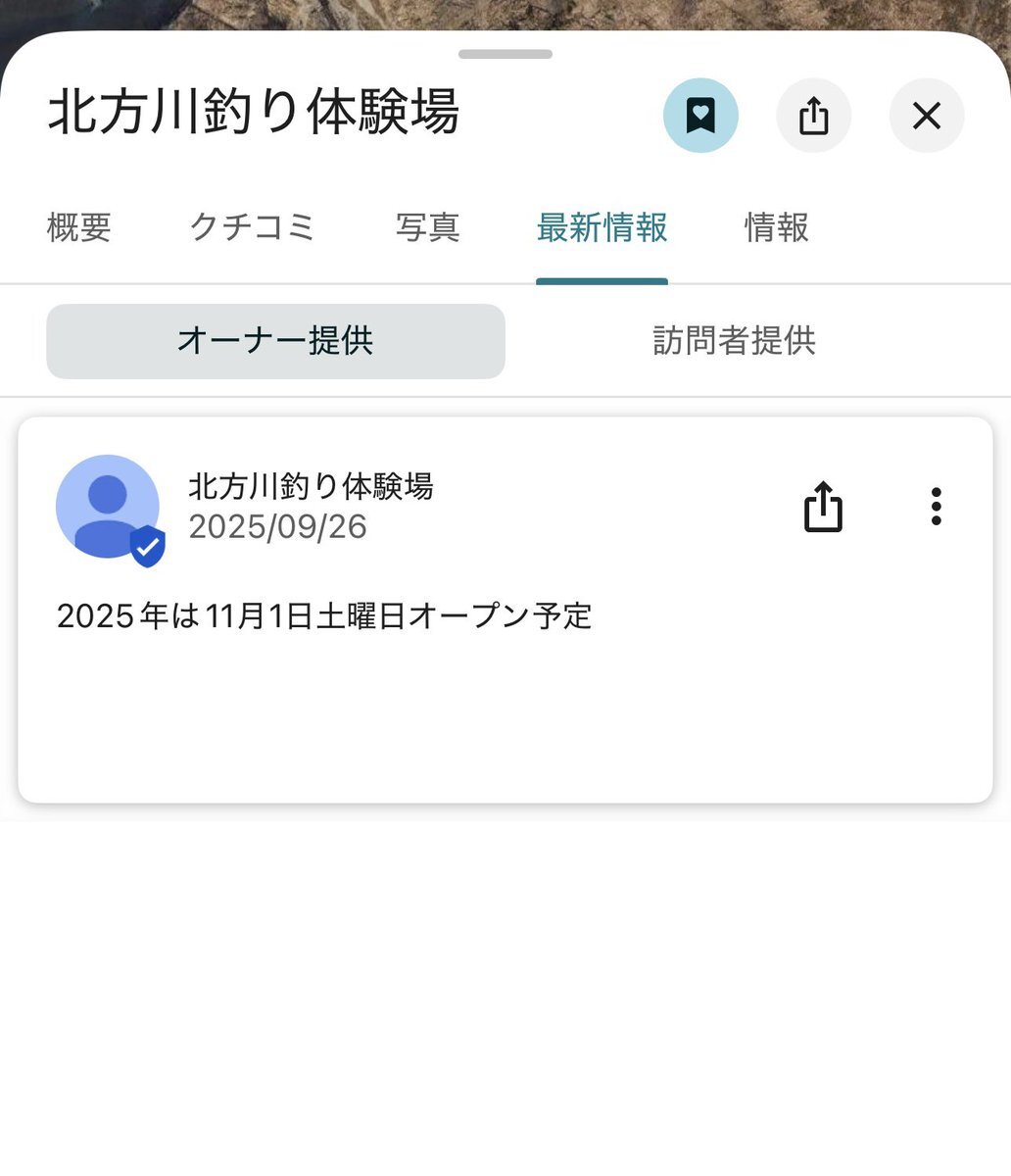
Task: Open the クチコミ reviews tab
Action: [253, 227]
